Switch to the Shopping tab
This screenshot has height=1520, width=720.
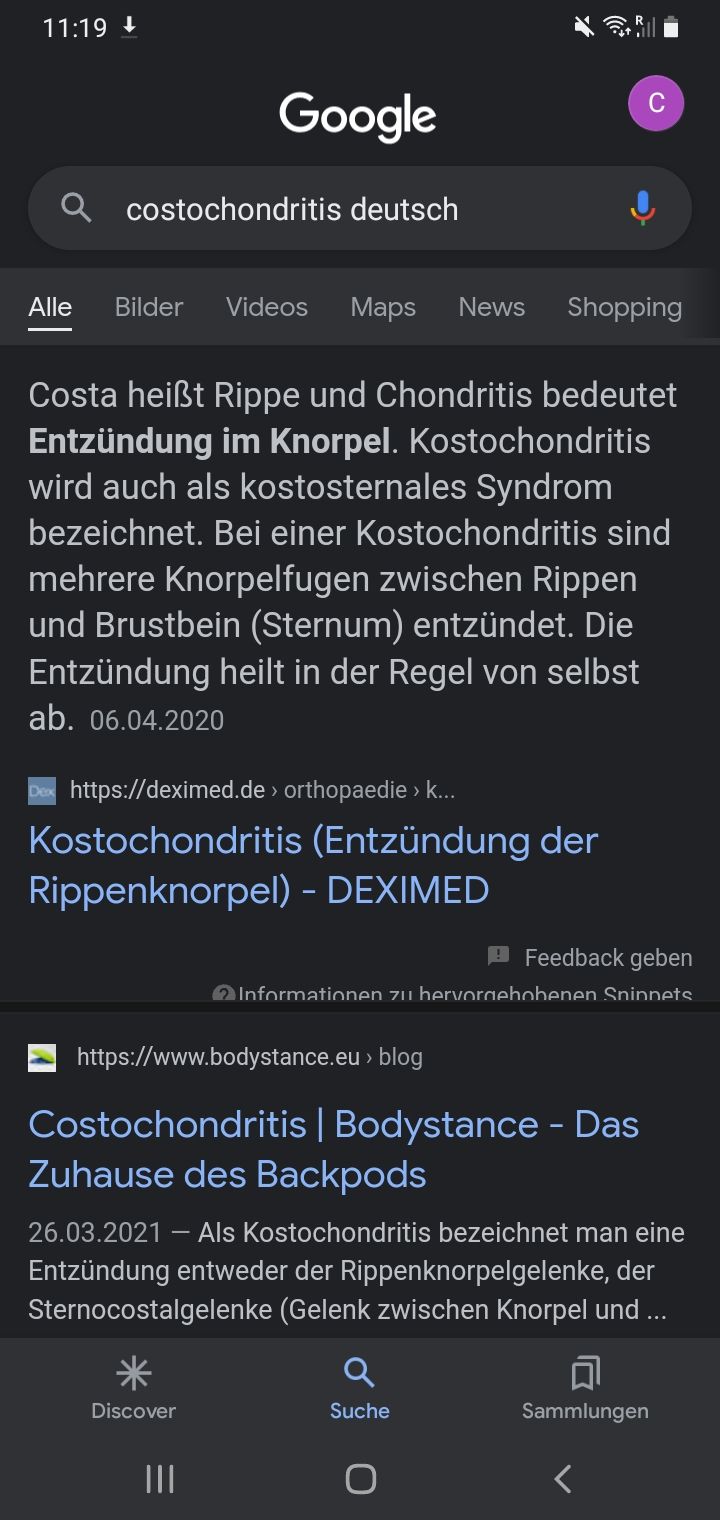[624, 307]
